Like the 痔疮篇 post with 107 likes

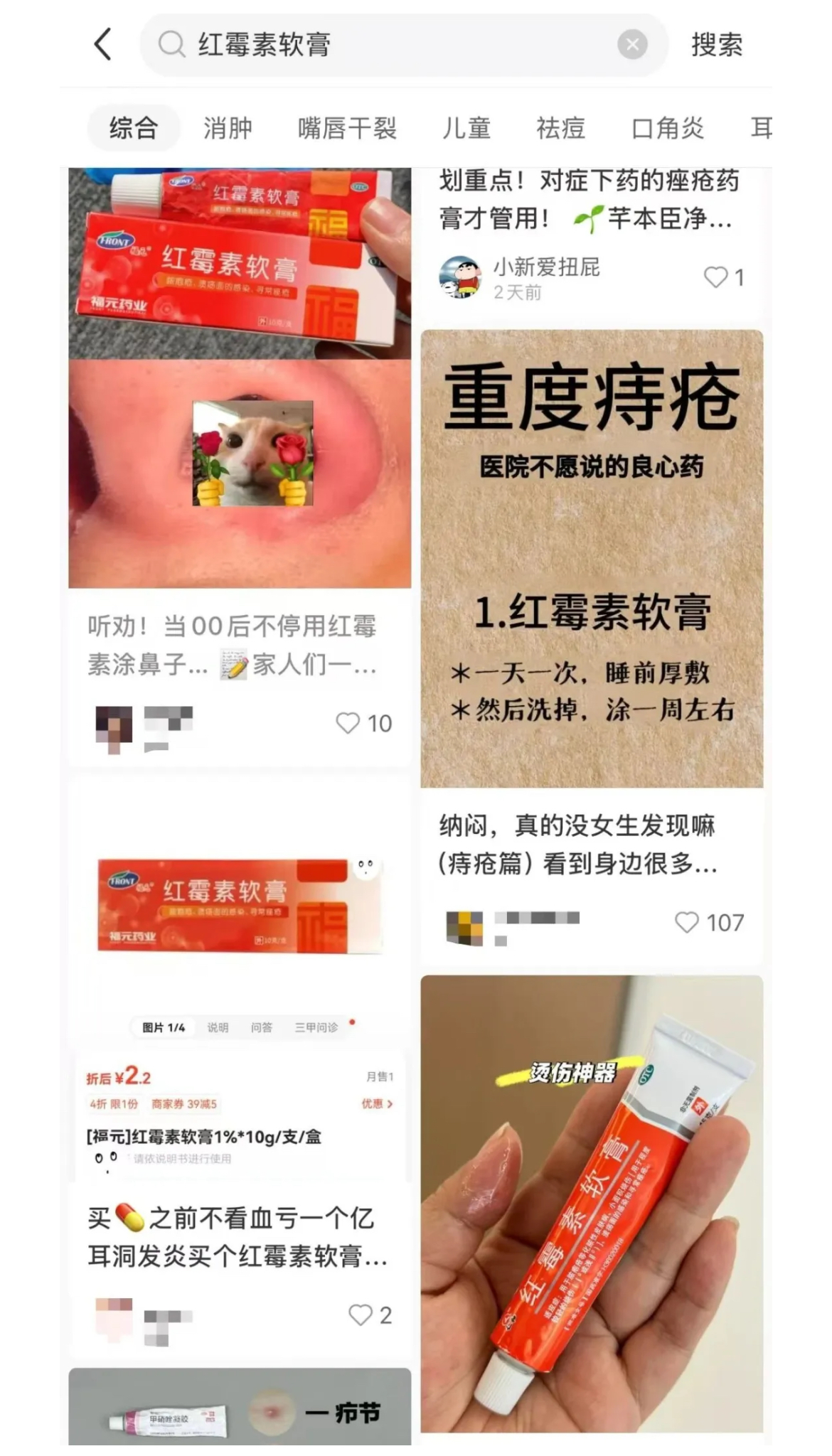tap(687, 922)
